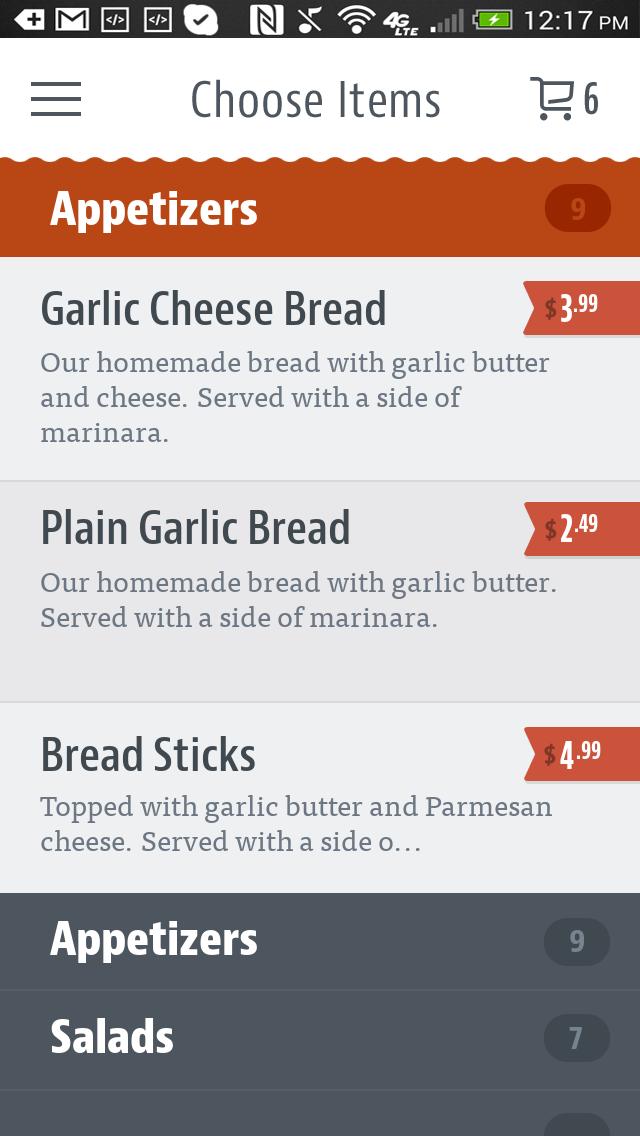Open the hamburger navigation menu
This screenshot has width=640, height=1136.
tap(56, 99)
